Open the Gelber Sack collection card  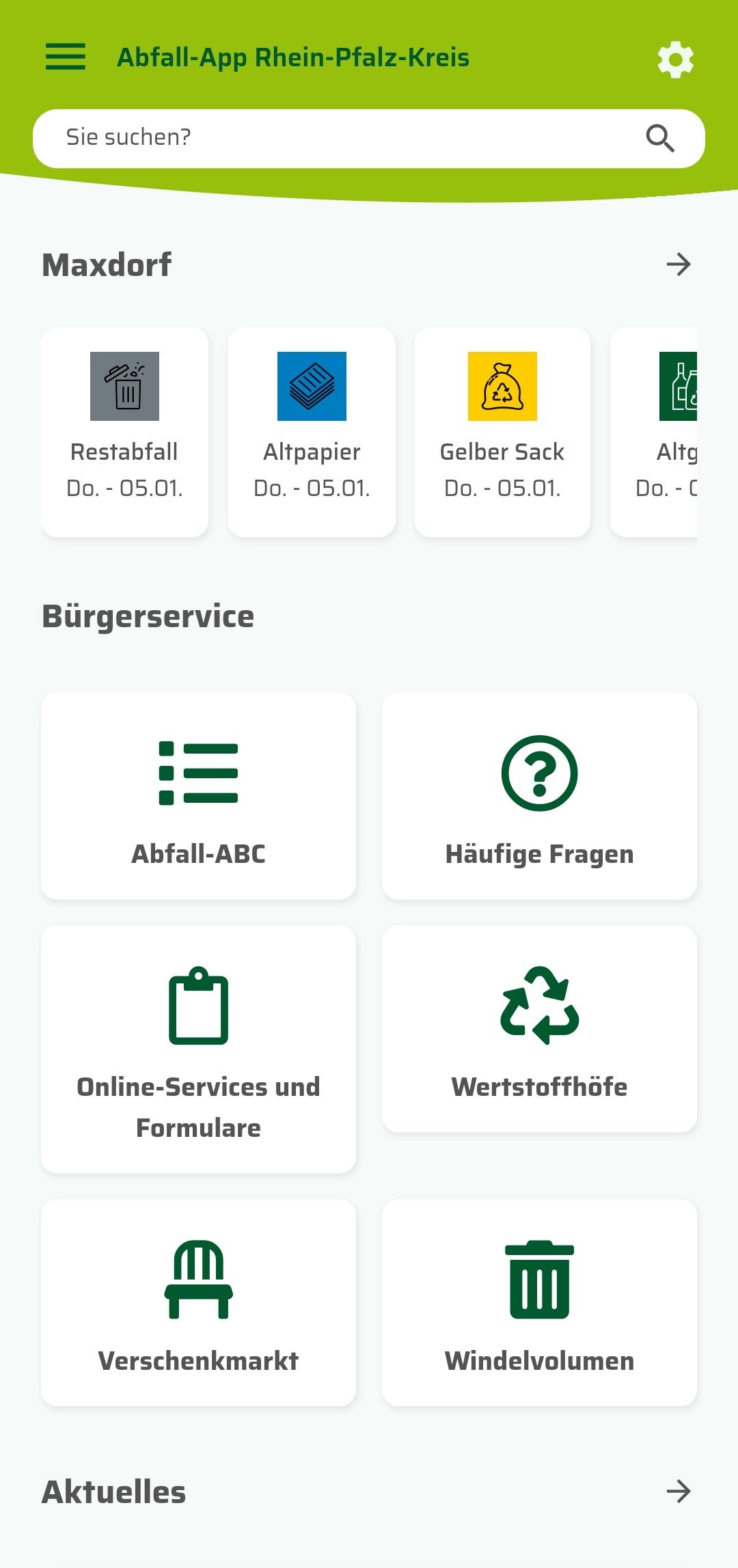502,432
